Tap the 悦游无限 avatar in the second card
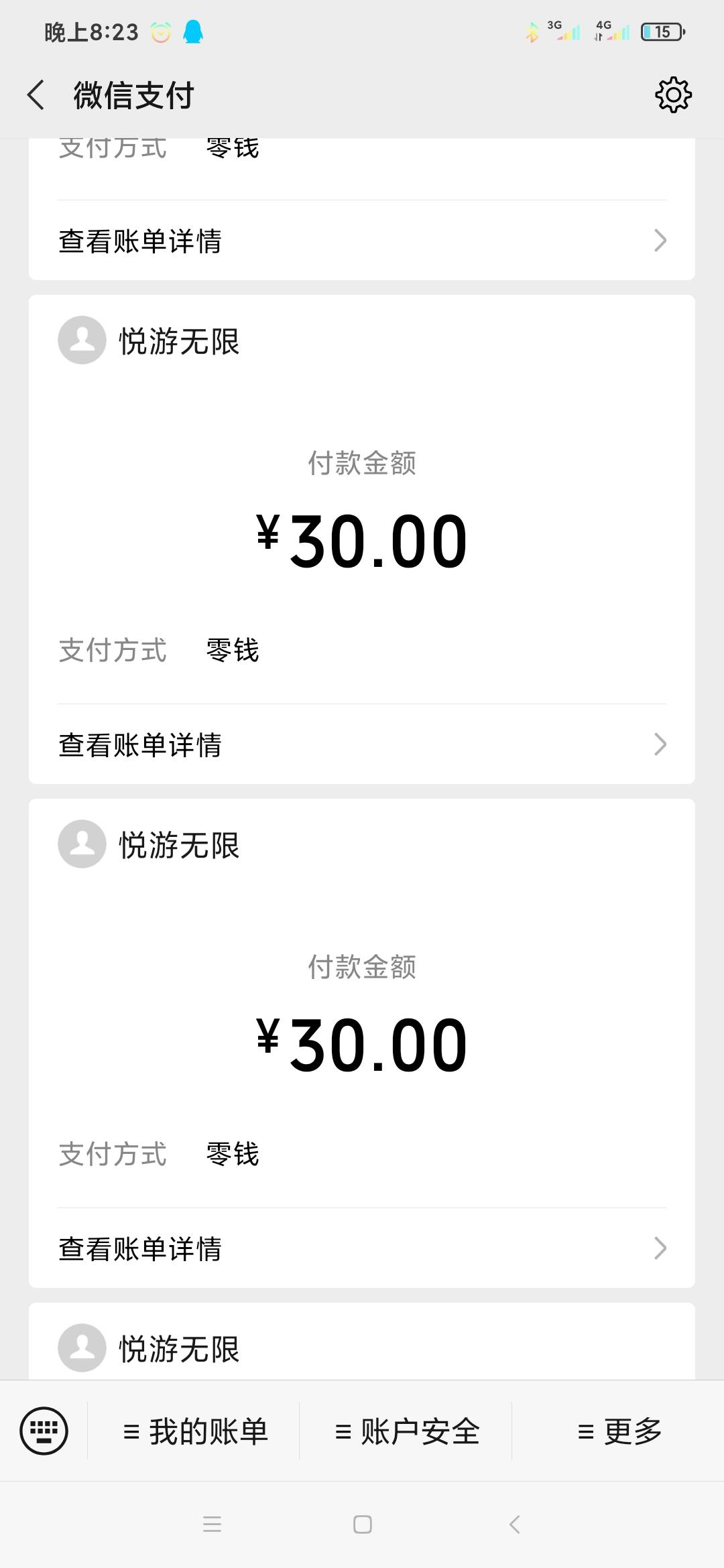The width and height of the screenshot is (724, 1568). click(x=82, y=846)
